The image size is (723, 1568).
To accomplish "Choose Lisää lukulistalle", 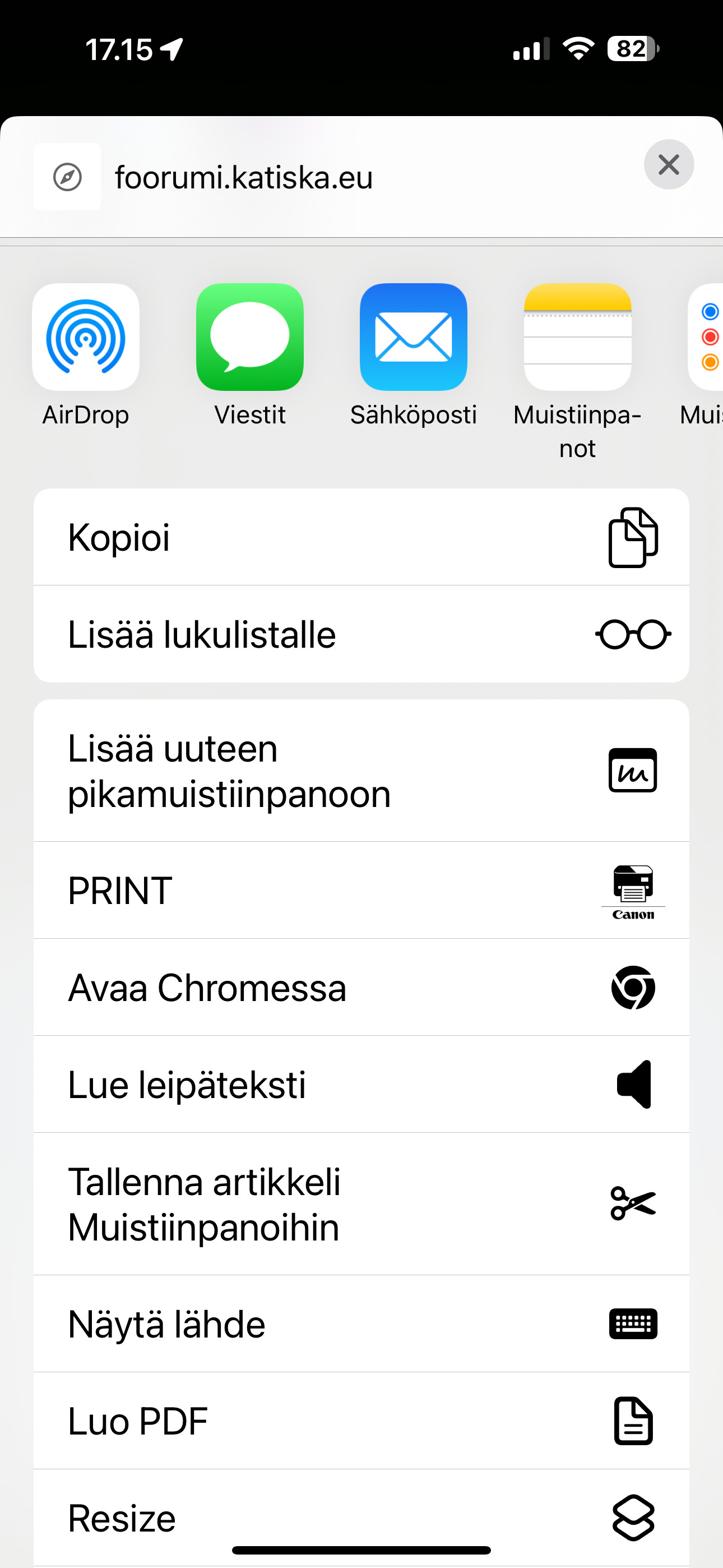I will (x=361, y=634).
